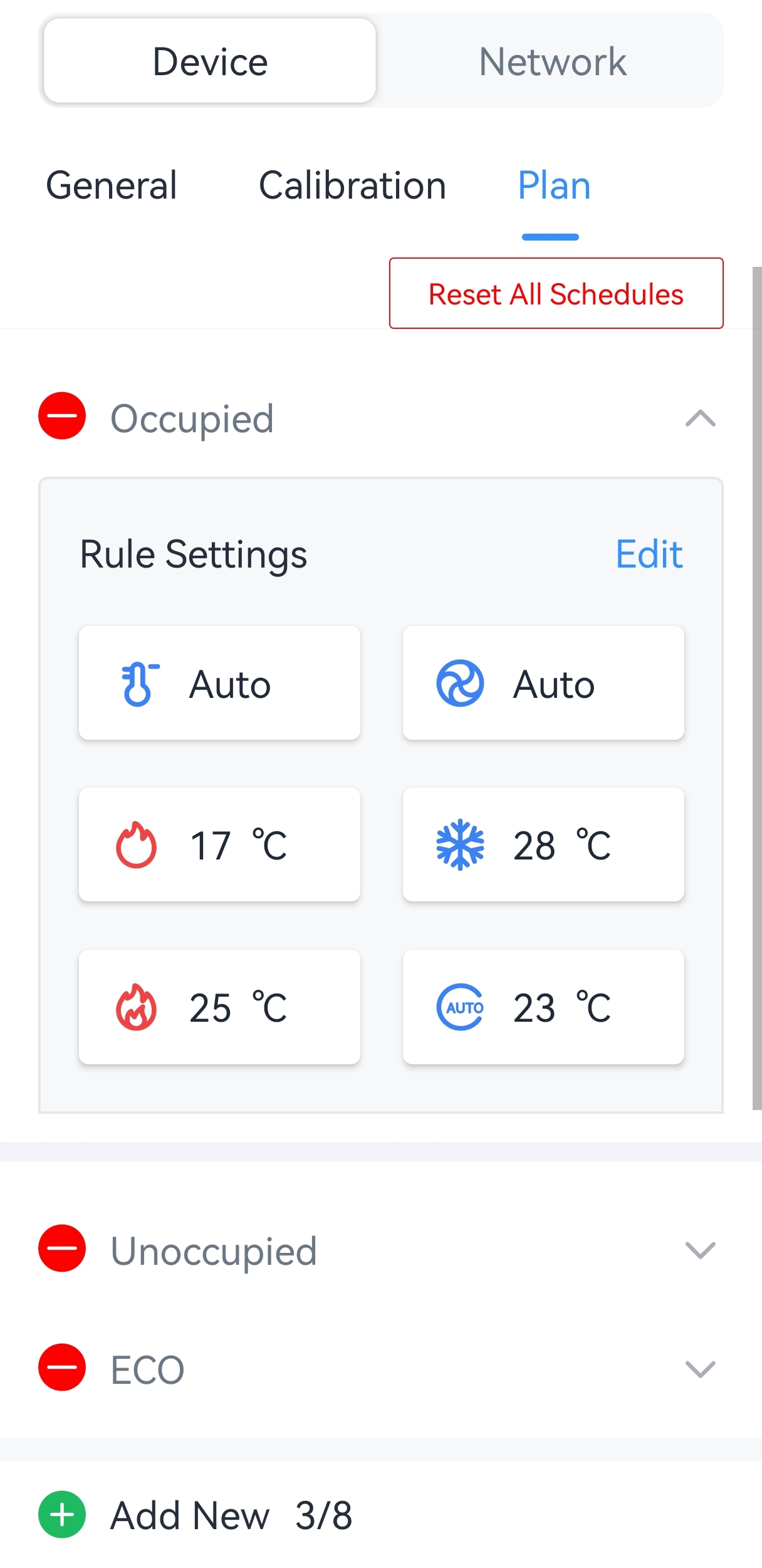Screen dimensions: 762x1568
Task: Select the Plan tab
Action: point(554,185)
